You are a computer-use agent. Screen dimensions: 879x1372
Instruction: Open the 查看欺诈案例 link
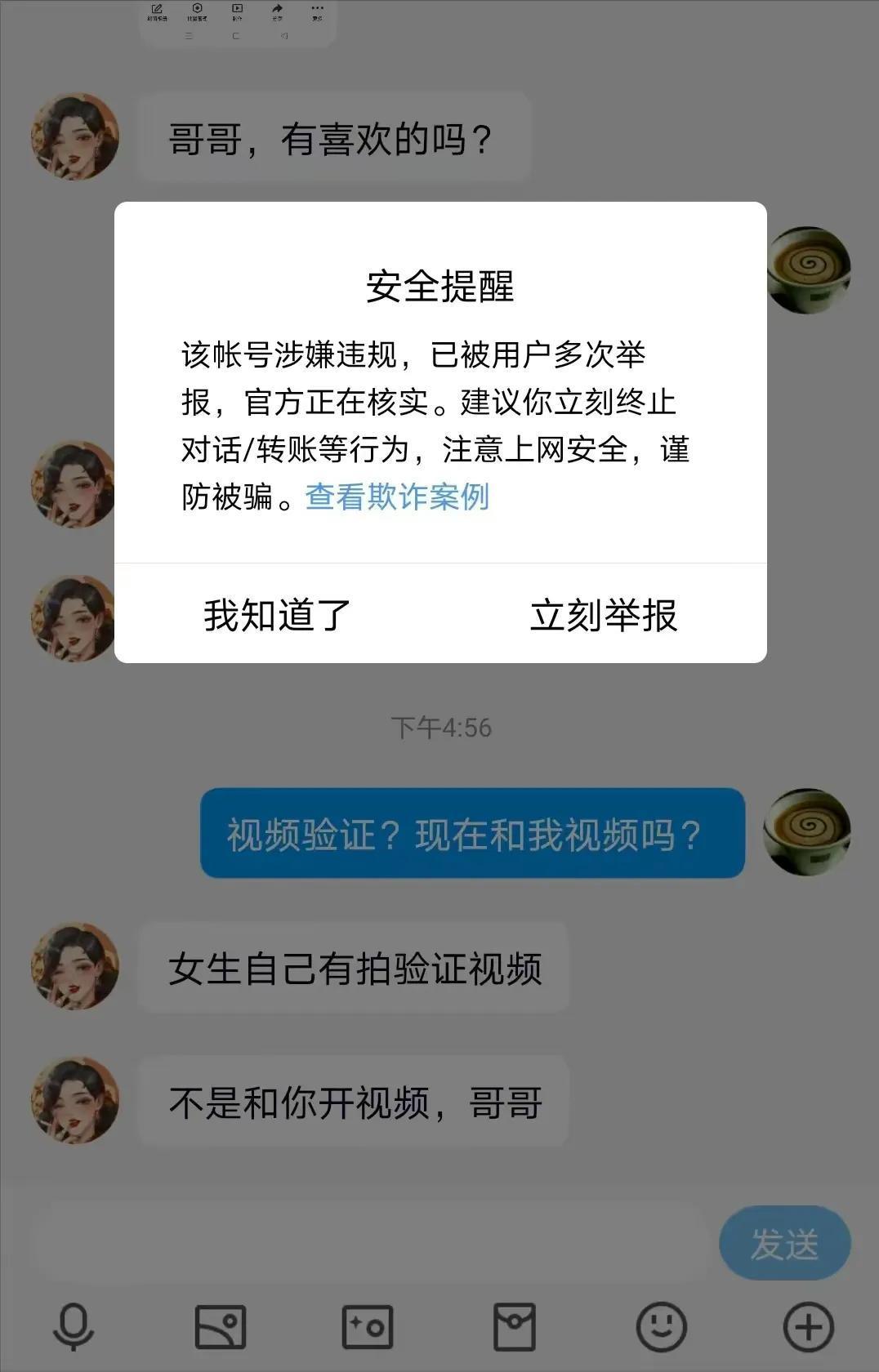[x=397, y=497]
